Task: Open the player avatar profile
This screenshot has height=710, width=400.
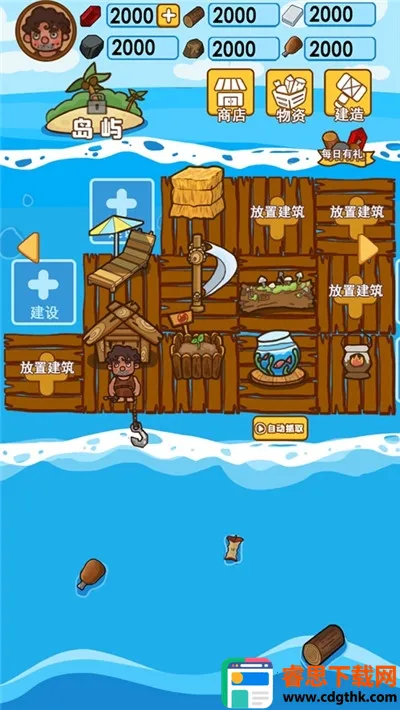Action: 45,31
